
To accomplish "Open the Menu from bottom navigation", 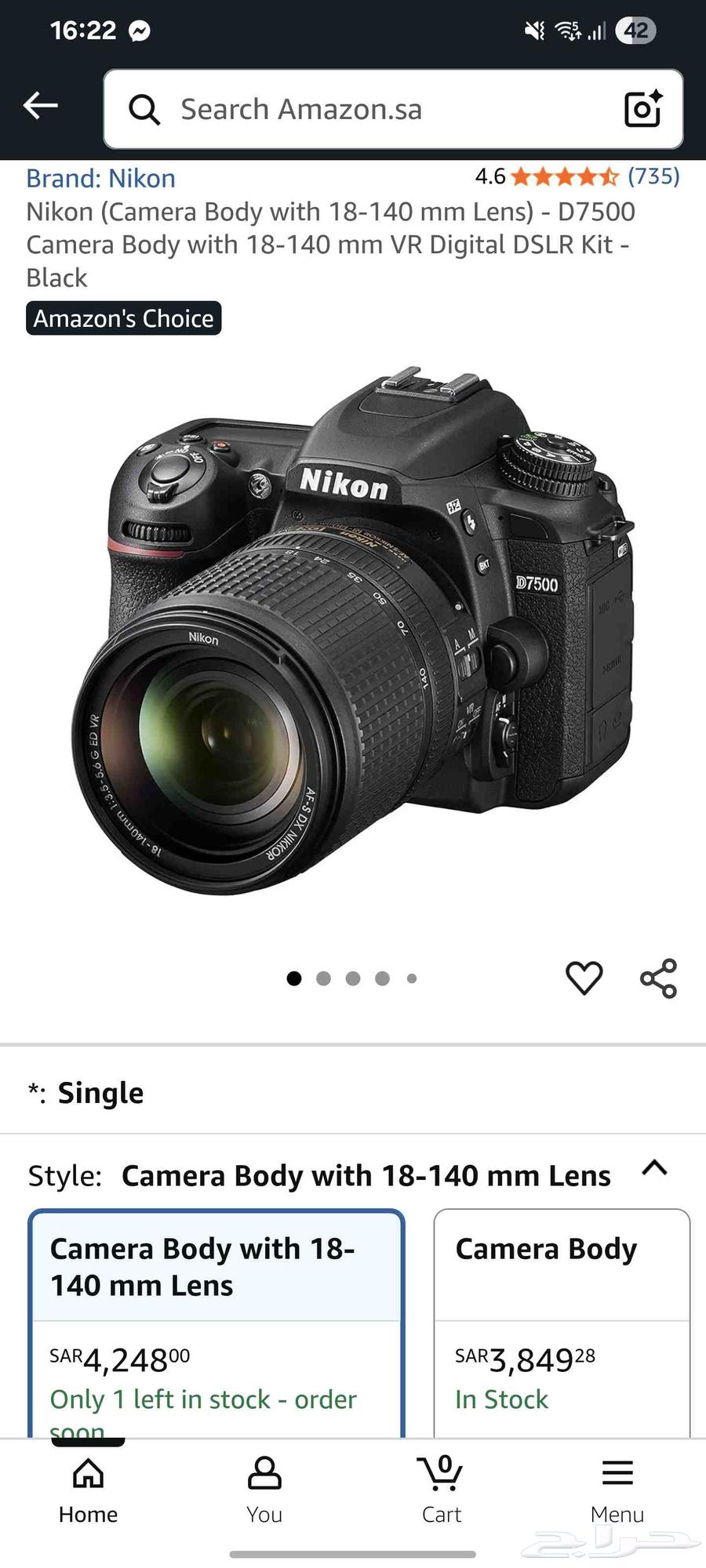I will click(x=617, y=1490).
